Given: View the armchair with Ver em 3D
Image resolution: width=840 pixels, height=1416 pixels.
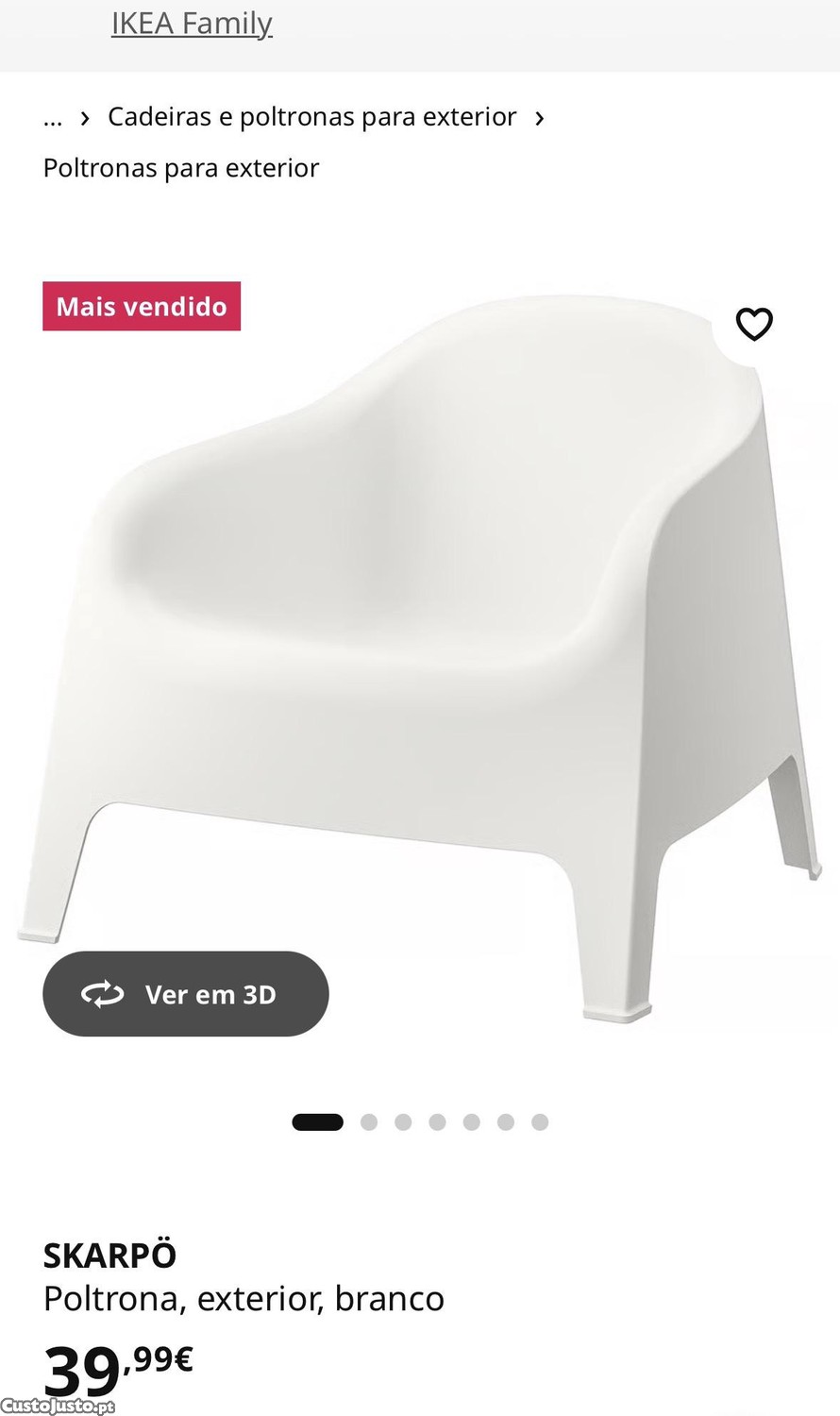Looking at the screenshot, I should (x=186, y=994).
